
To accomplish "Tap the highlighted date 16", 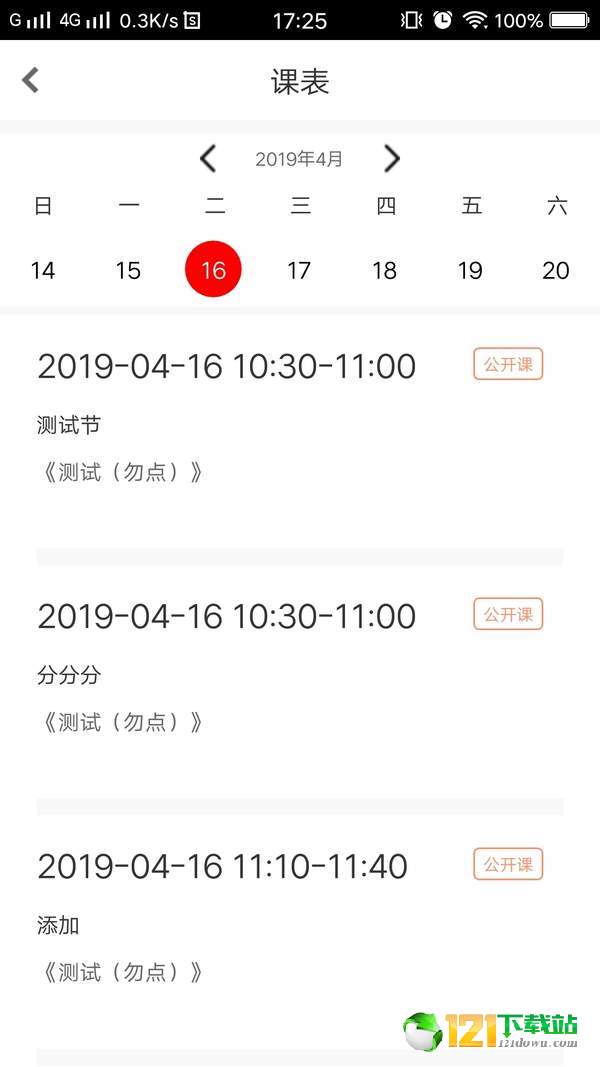I will pyautogui.click(x=214, y=269).
